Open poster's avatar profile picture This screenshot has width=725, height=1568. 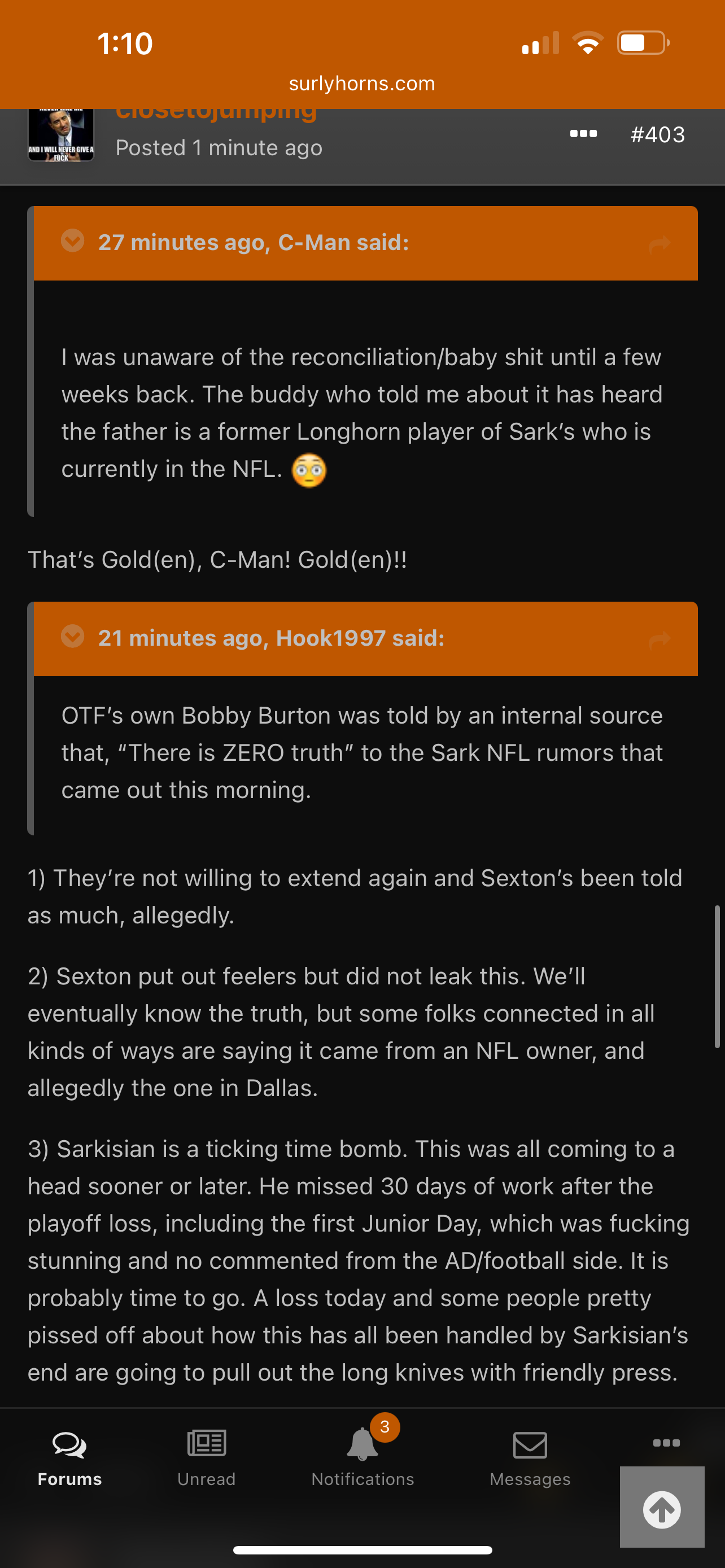pos(61,135)
